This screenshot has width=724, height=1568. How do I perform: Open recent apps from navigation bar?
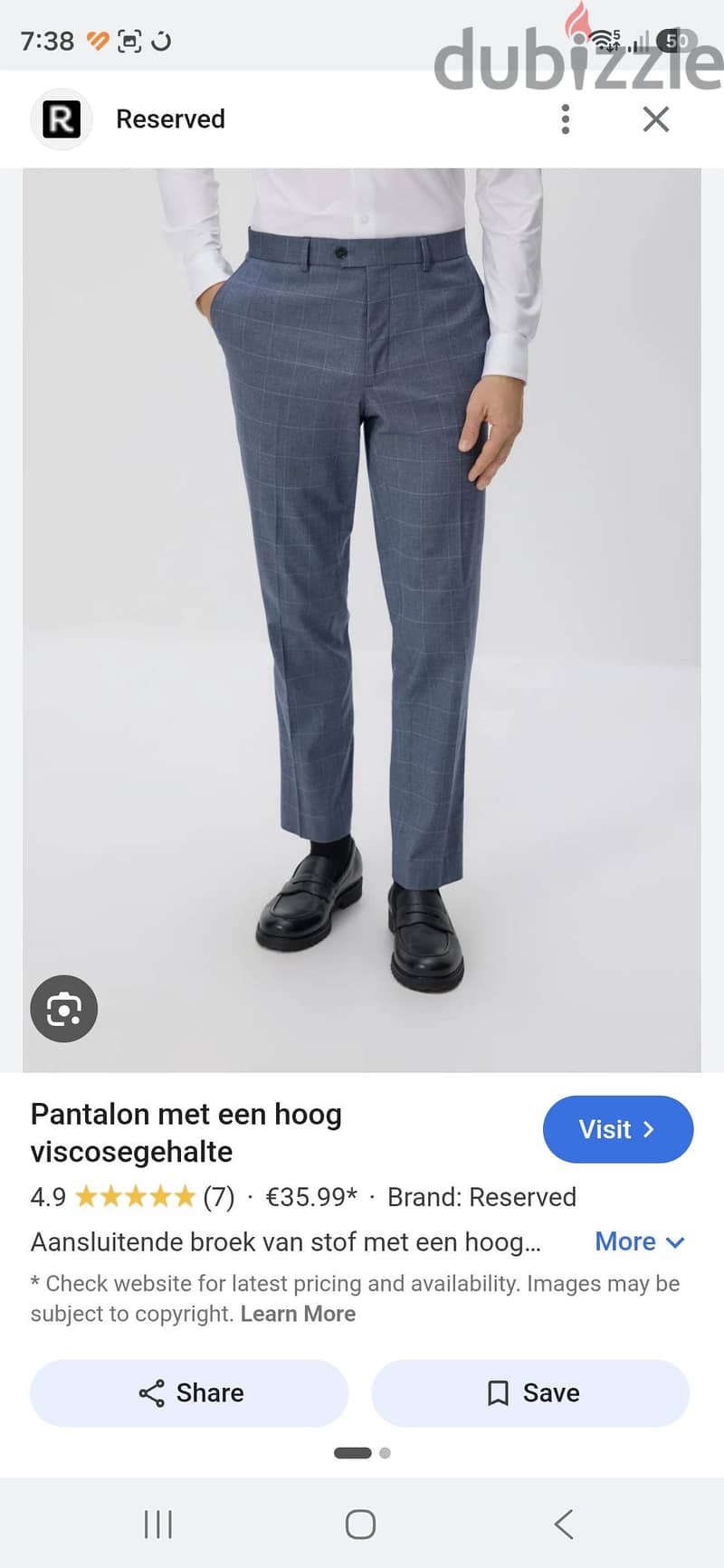click(x=158, y=1525)
